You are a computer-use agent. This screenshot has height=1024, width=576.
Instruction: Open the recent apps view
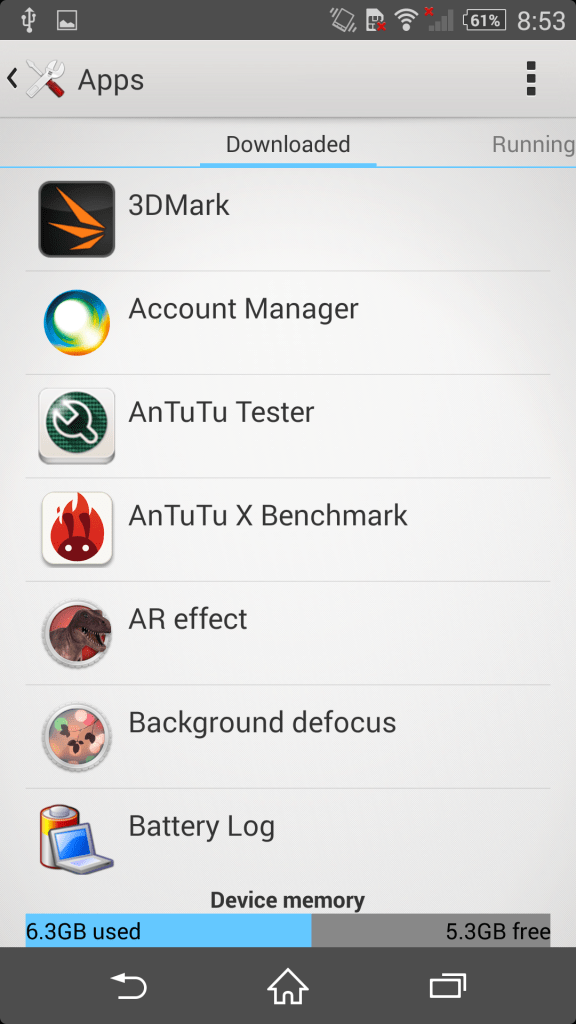click(447, 986)
